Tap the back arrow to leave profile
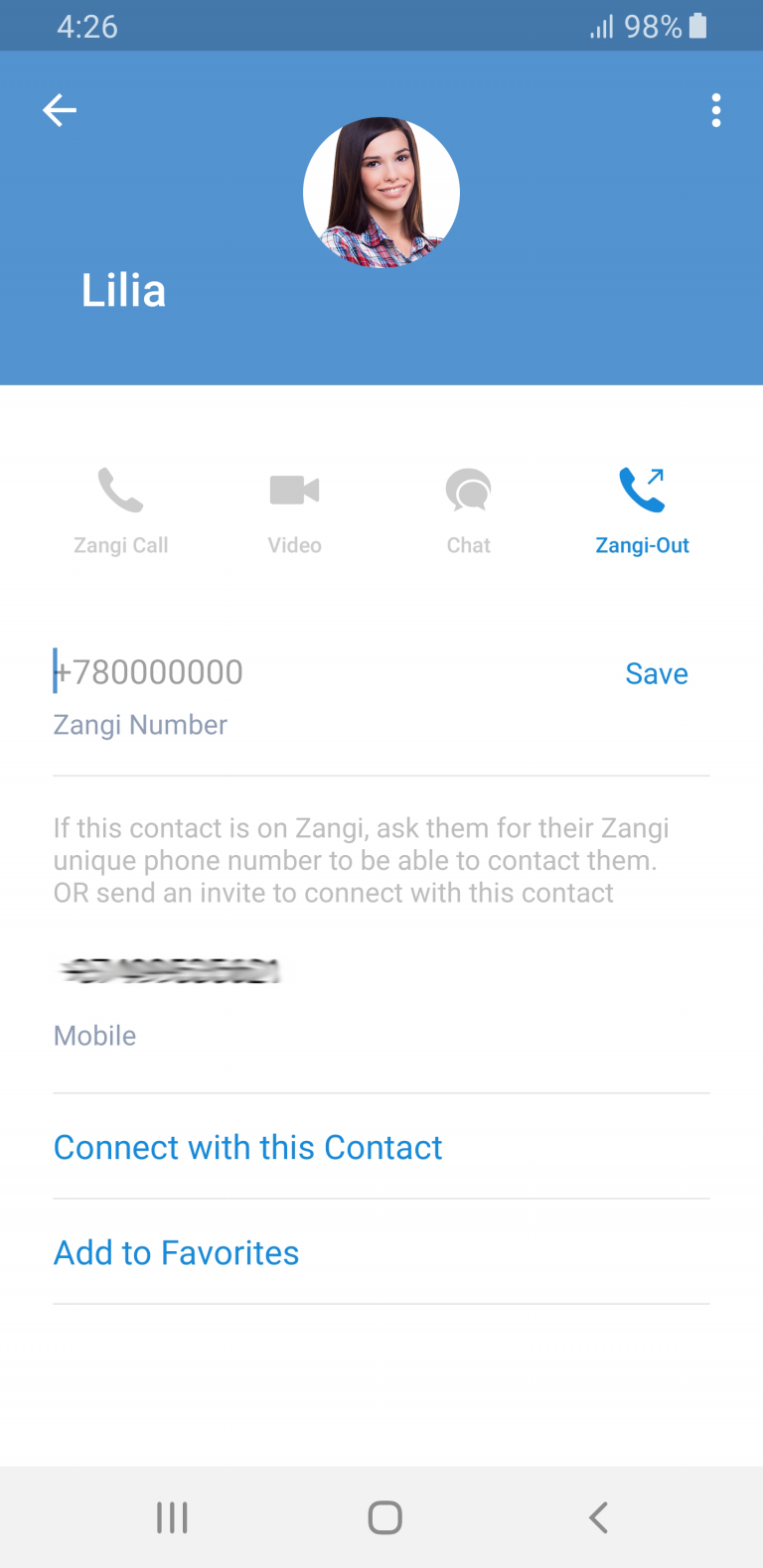This screenshot has height=1568, width=763. pos(59,110)
